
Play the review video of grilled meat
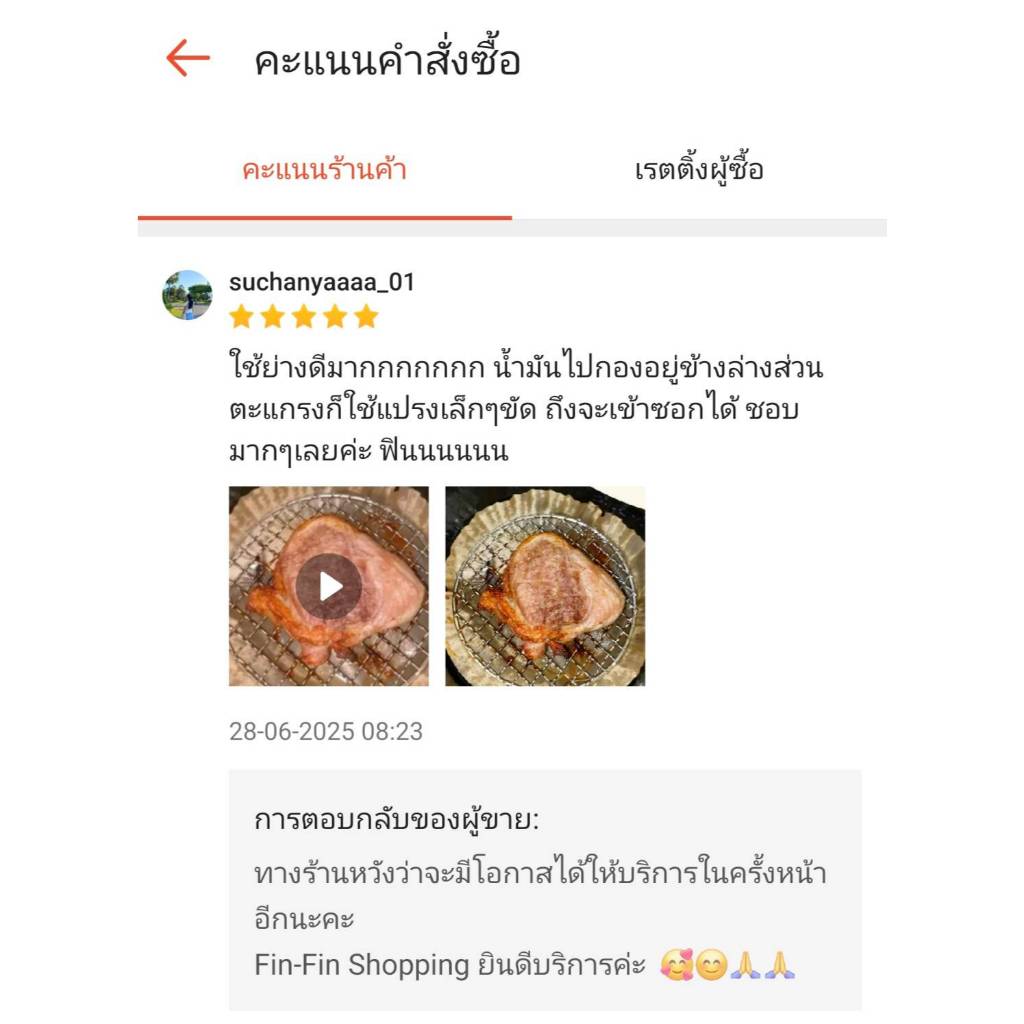329,586
